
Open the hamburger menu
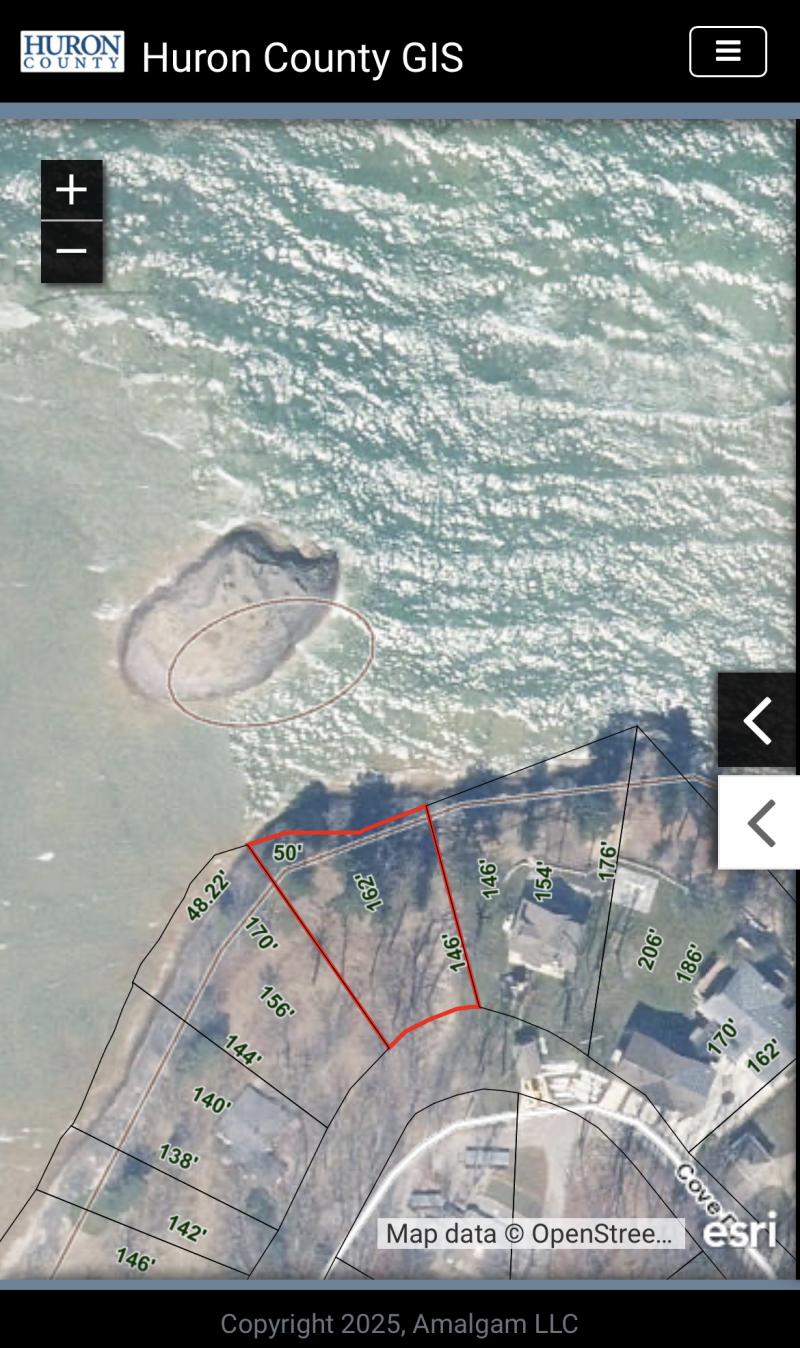[x=727, y=52]
